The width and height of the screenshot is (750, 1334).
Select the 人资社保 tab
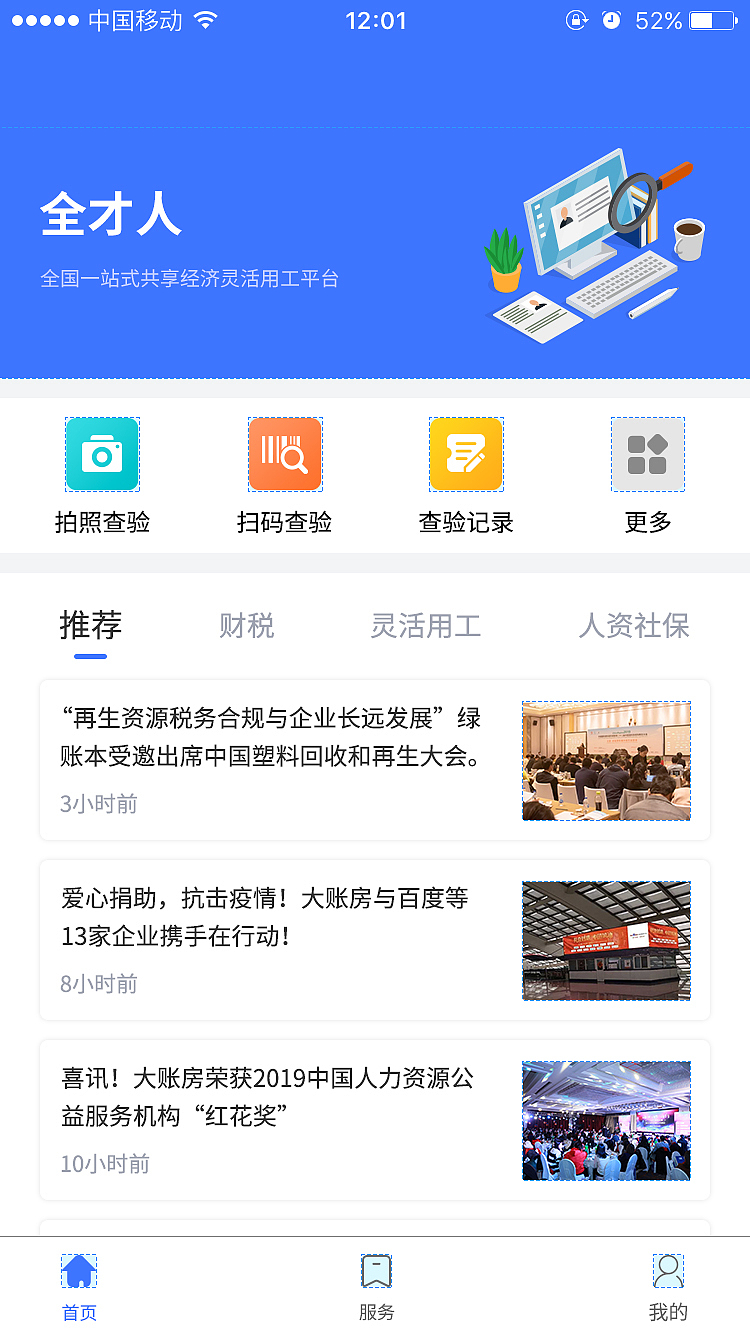[x=634, y=625]
